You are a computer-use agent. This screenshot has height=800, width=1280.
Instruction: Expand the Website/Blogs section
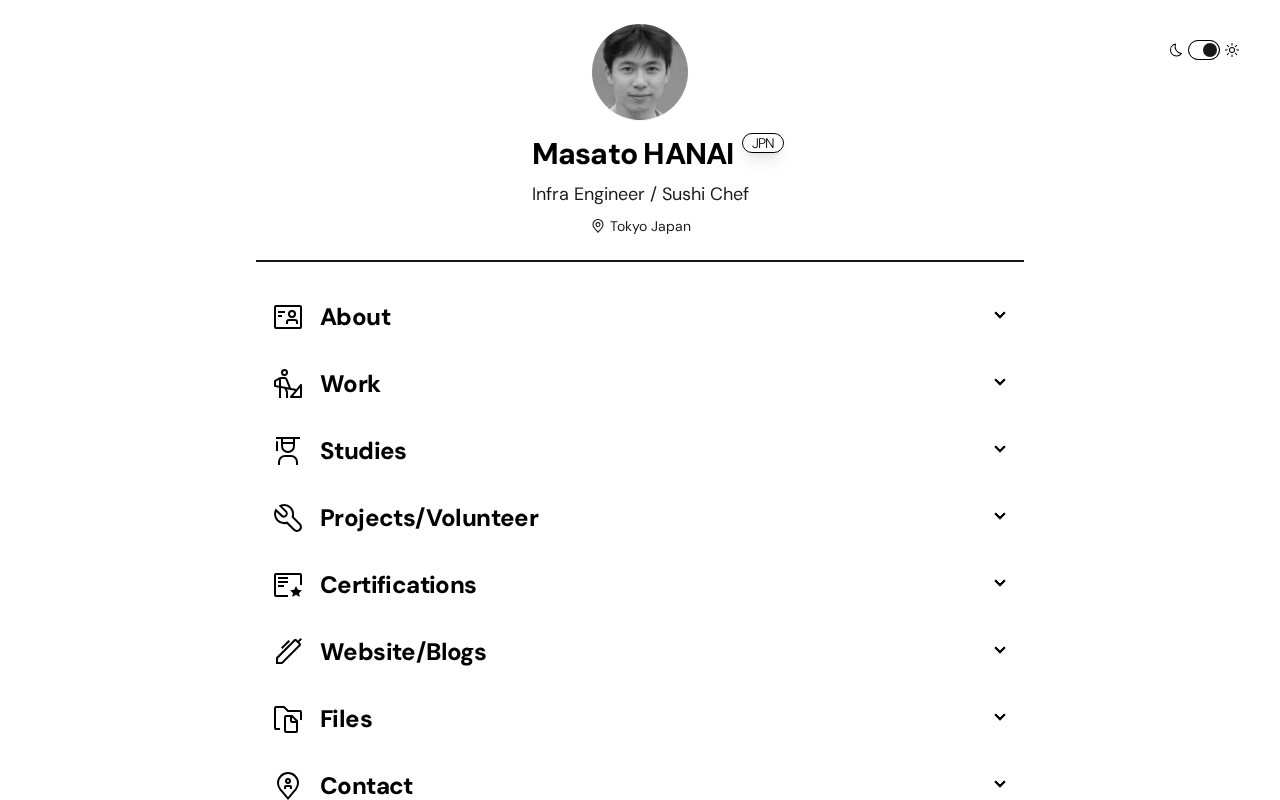point(640,652)
